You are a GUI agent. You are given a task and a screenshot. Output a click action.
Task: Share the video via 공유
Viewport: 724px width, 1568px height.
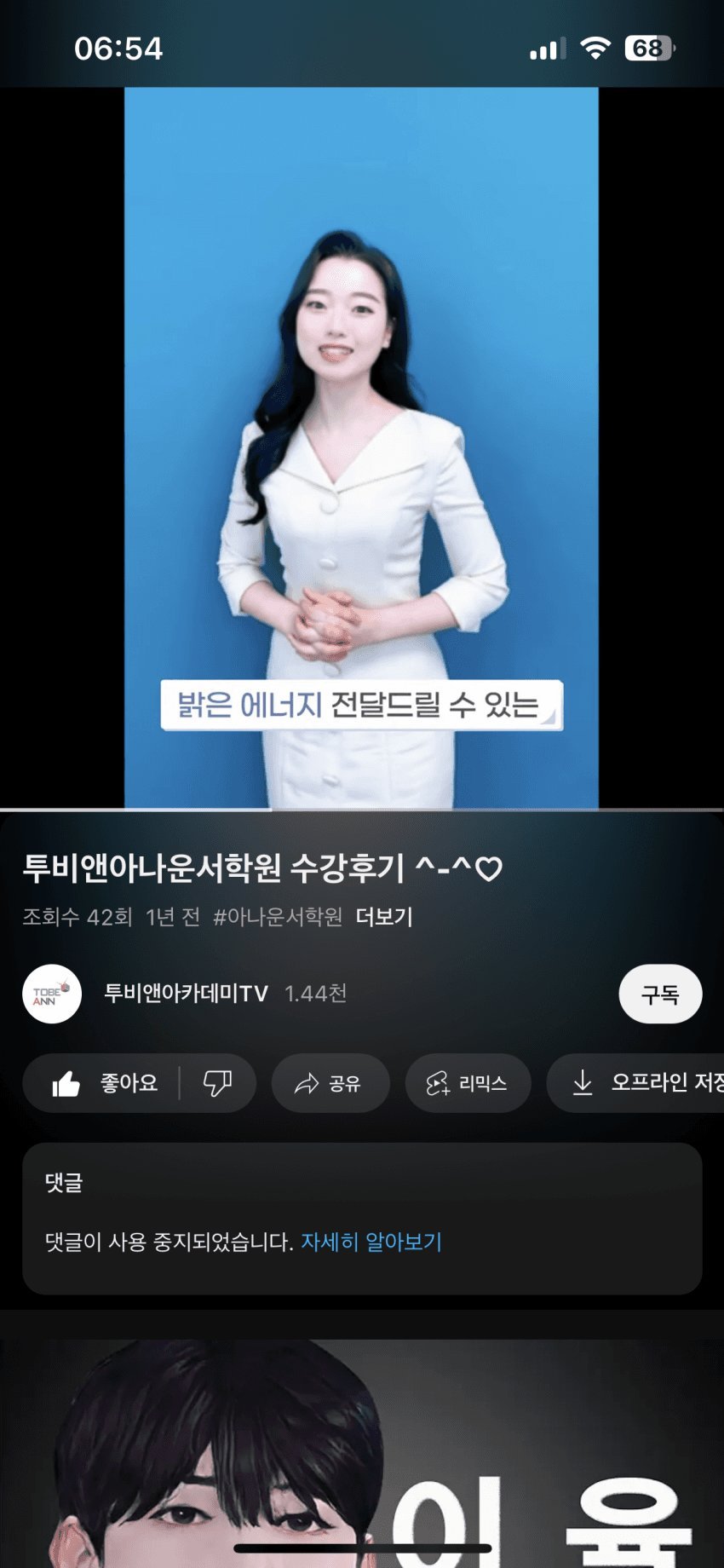coord(330,1083)
